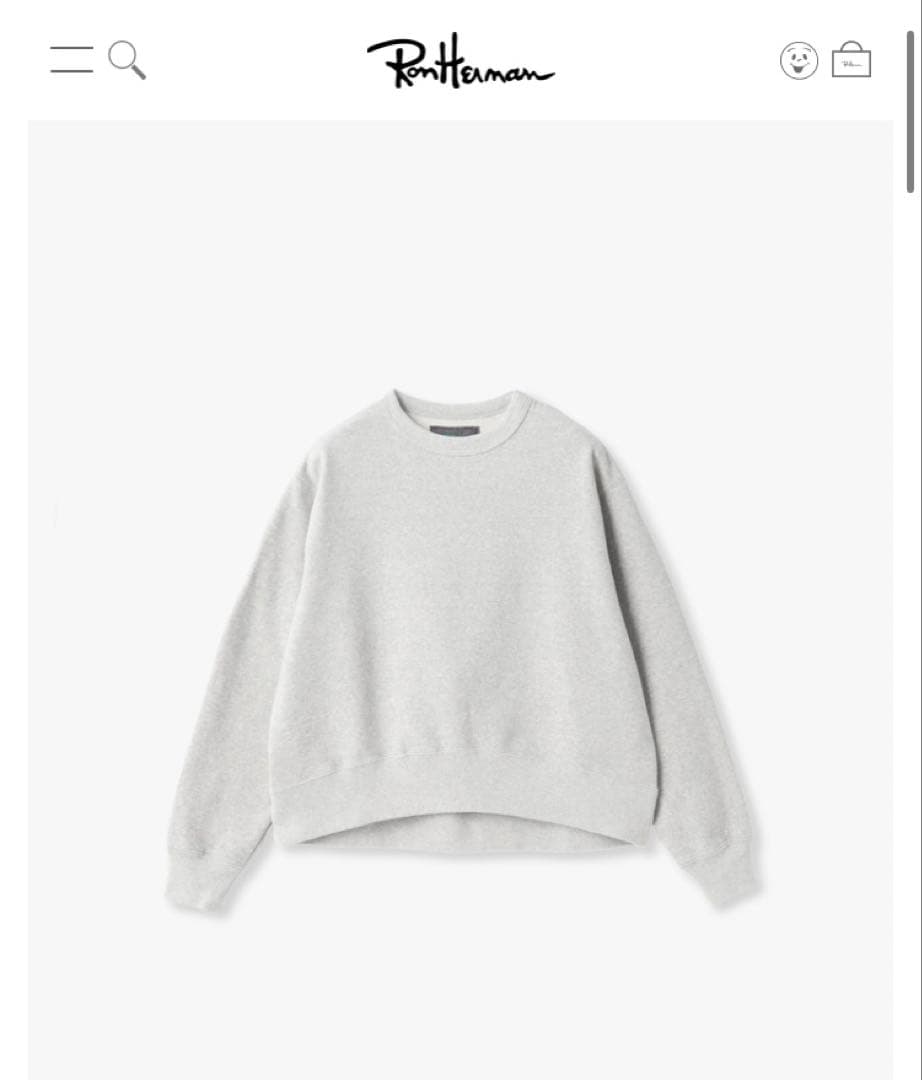Open the smiley face account icon
Image resolution: width=922 pixels, height=1080 pixels.
click(798, 60)
